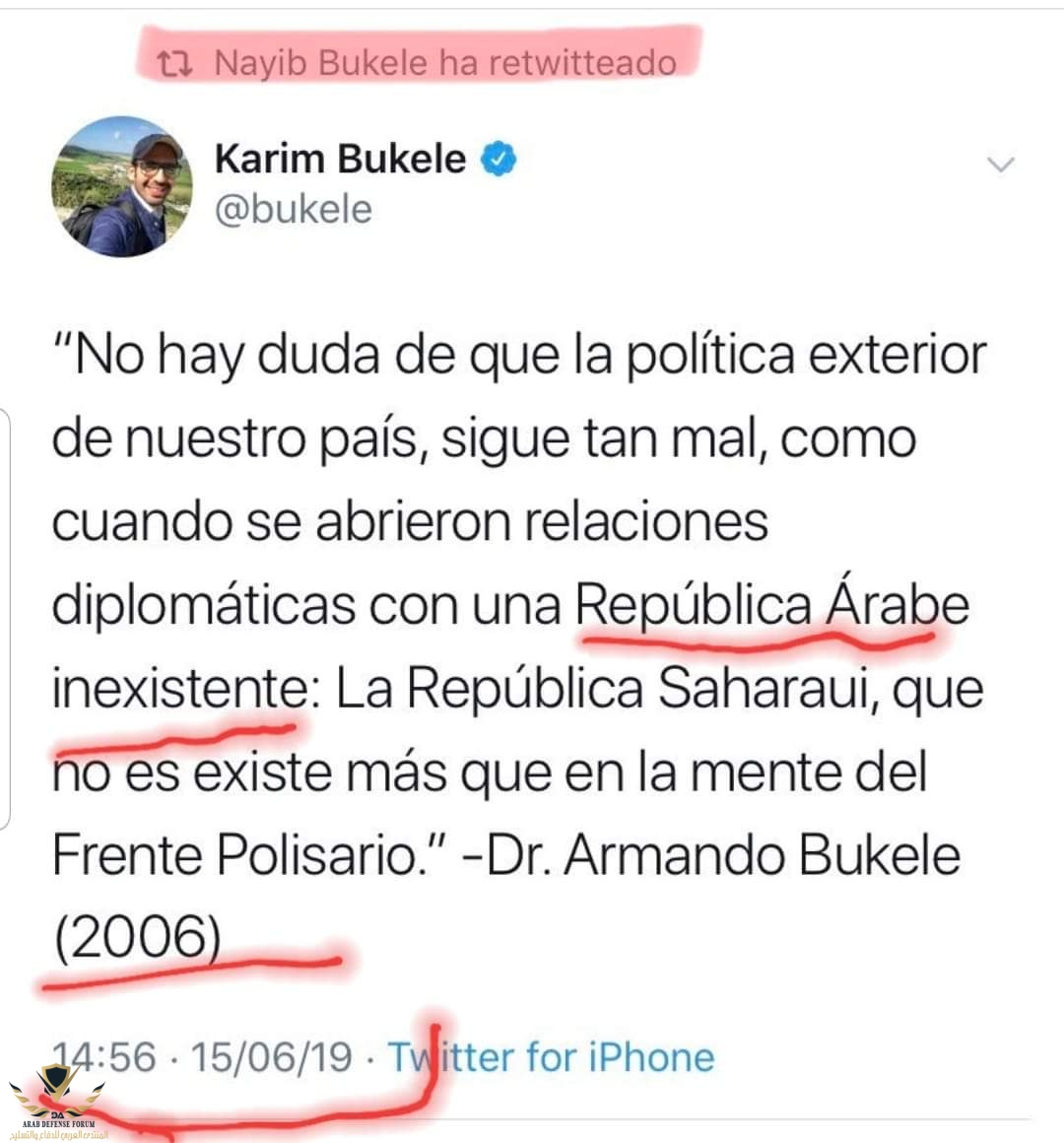
Task: Tap the Nayib Bukele ha retwitteado label
Action: 444,63
